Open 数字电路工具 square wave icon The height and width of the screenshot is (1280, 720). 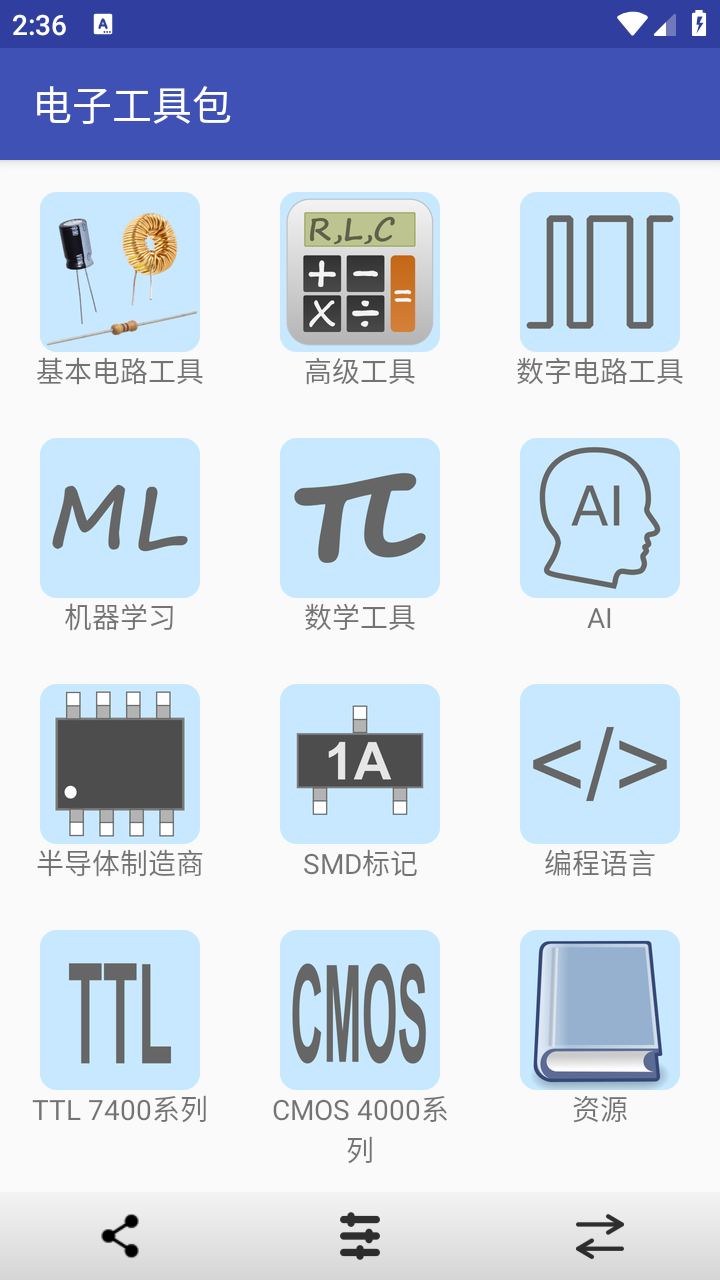point(599,271)
